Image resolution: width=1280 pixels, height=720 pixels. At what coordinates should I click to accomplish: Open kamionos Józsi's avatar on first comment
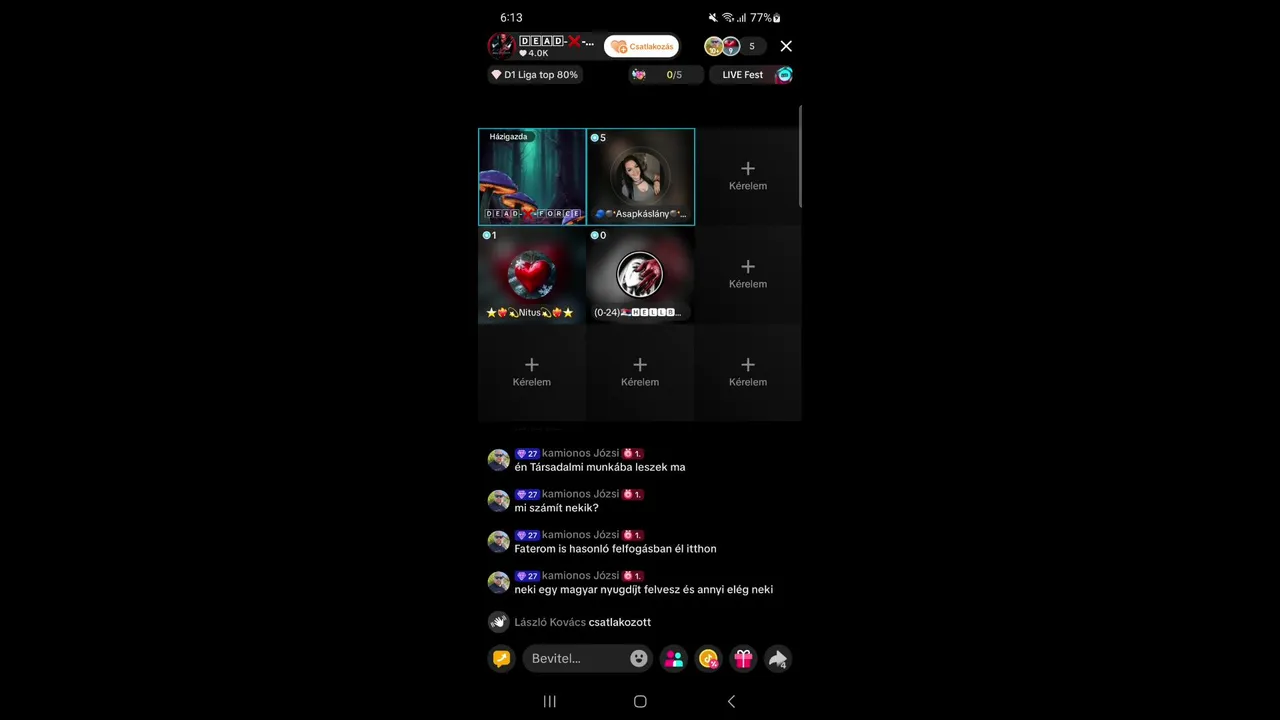498,460
